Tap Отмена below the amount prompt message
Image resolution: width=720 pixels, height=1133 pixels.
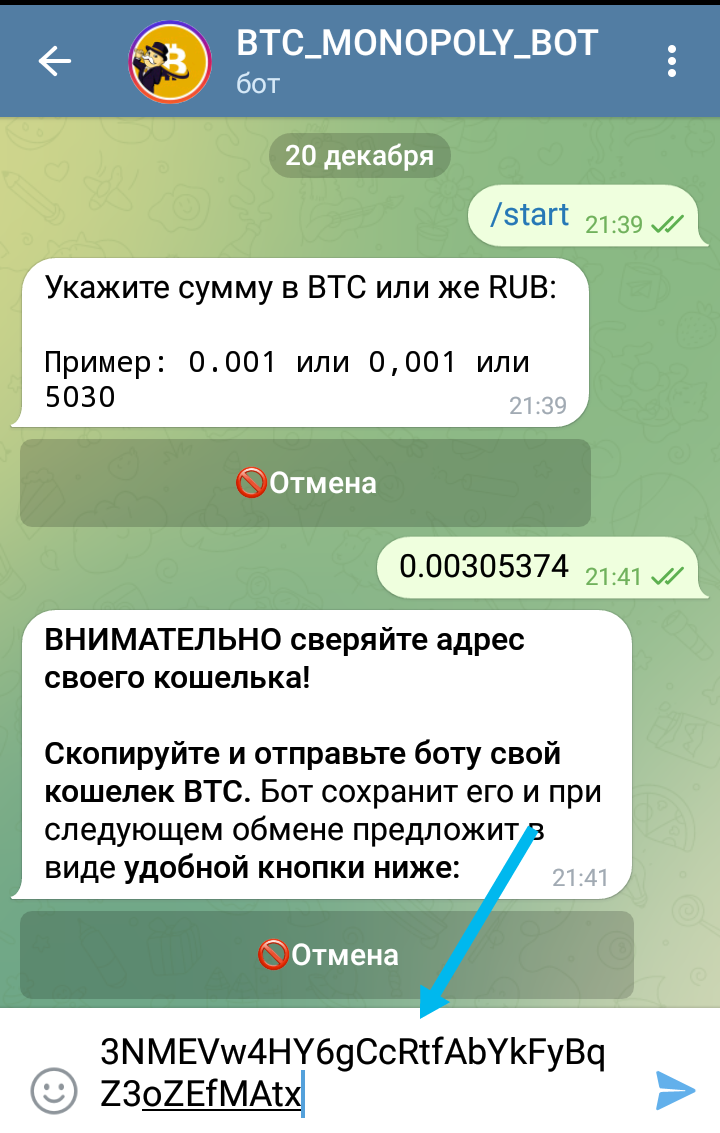pos(305,483)
